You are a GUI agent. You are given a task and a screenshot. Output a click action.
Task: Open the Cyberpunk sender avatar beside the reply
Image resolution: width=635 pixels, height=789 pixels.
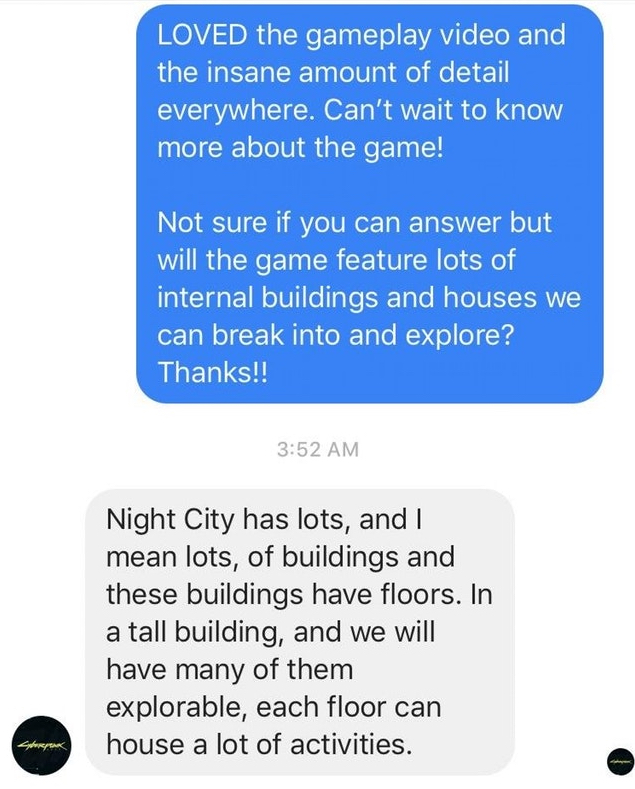(x=41, y=745)
